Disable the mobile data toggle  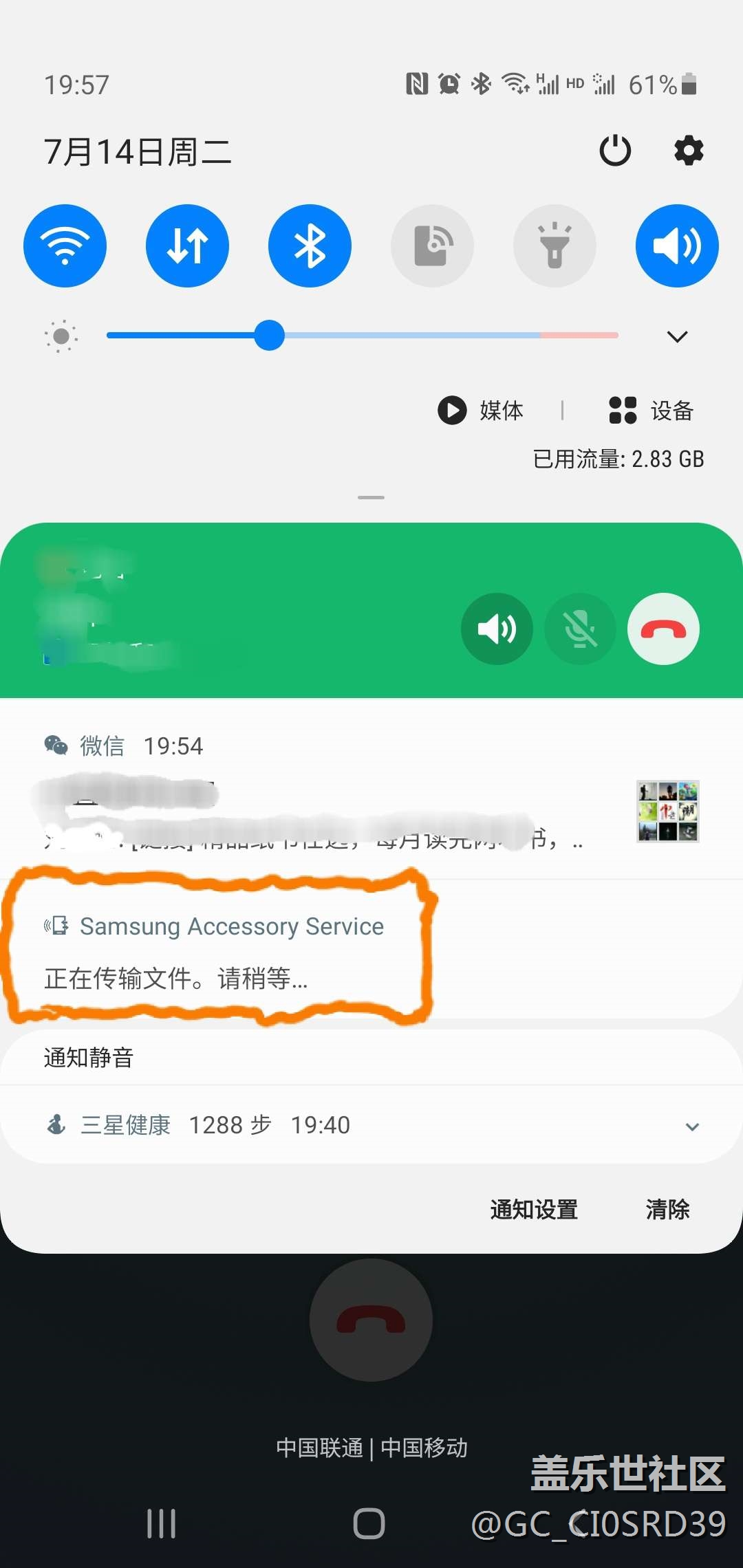pos(188,246)
